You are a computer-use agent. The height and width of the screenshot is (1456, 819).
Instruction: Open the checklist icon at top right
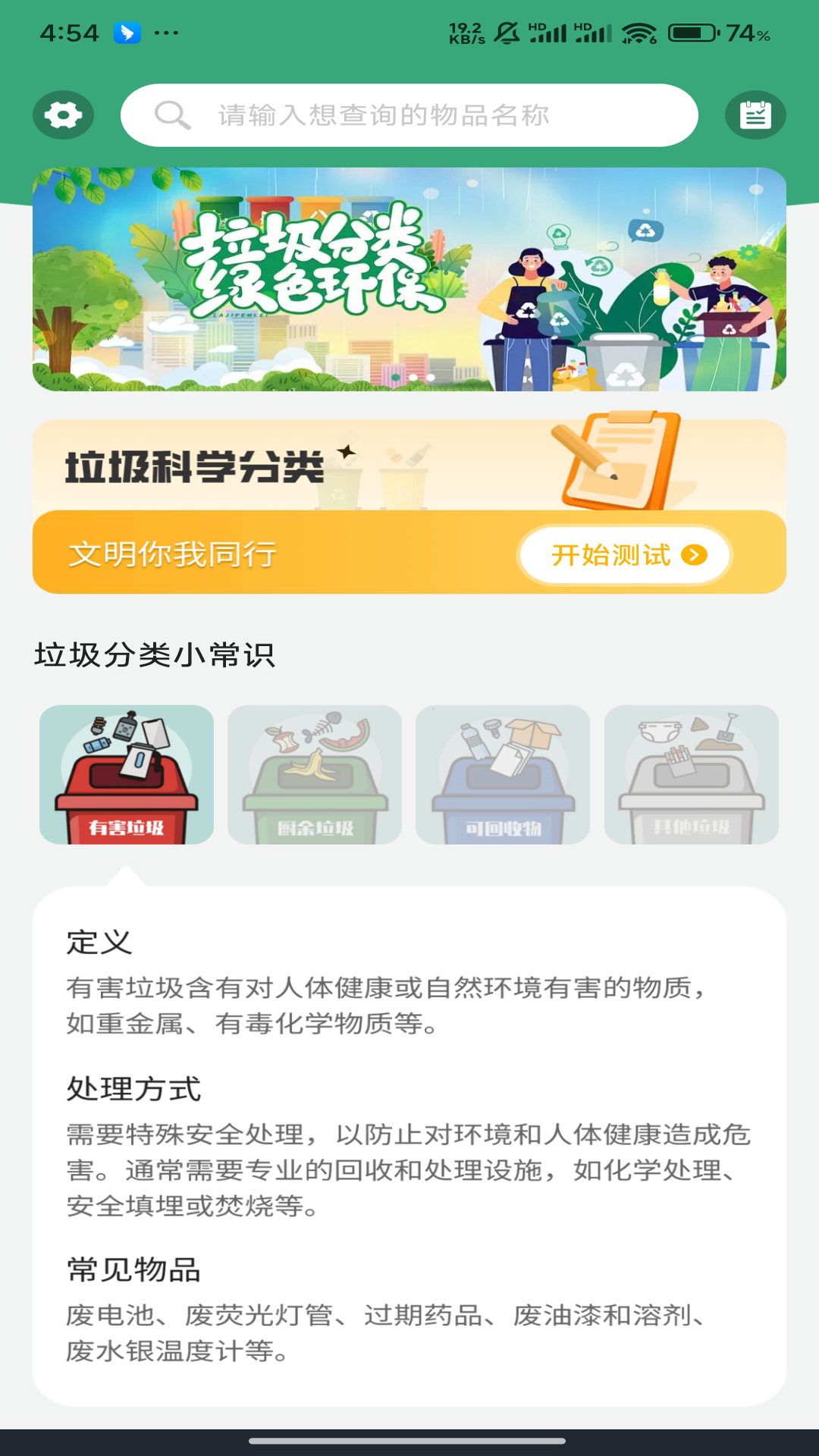tap(755, 115)
